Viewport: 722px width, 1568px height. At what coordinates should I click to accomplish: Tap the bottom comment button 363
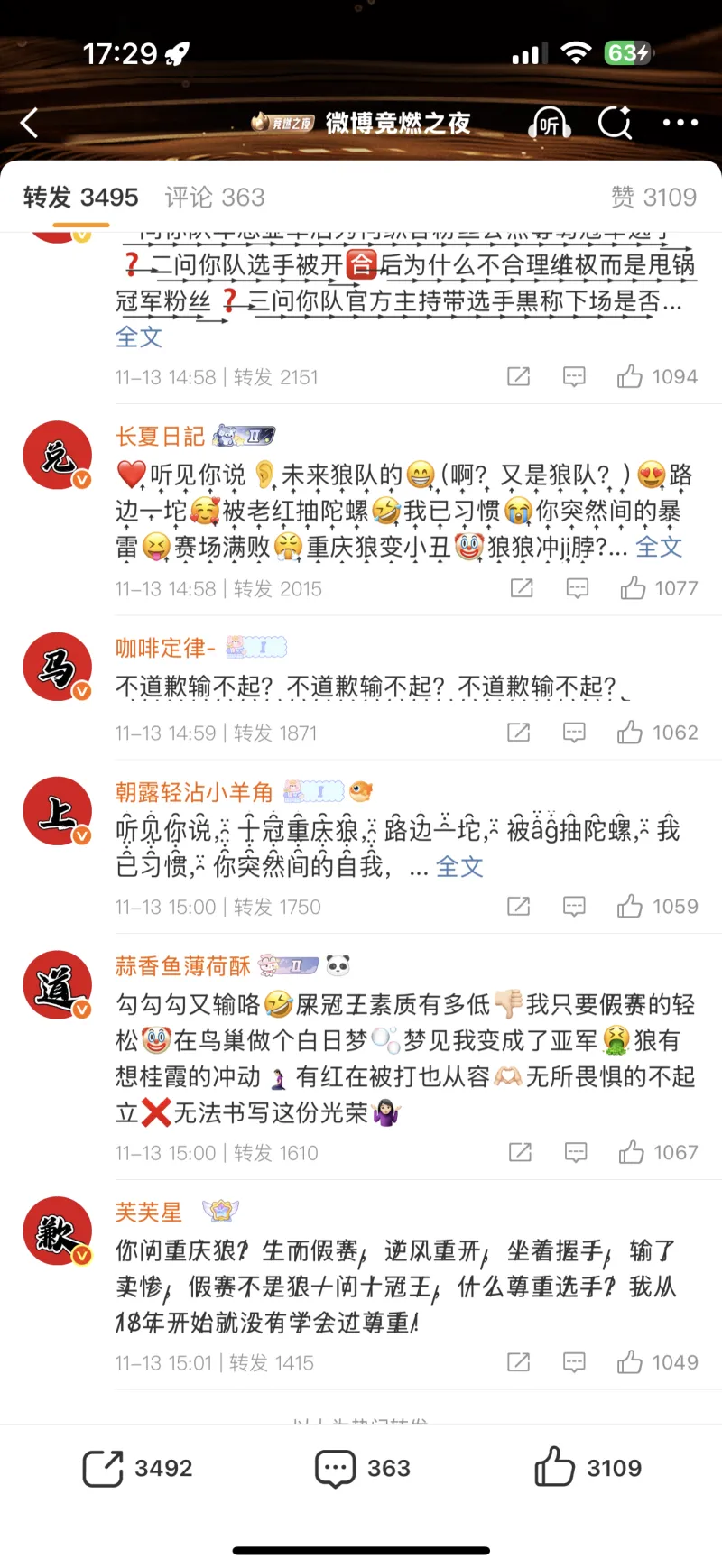coord(362,1468)
